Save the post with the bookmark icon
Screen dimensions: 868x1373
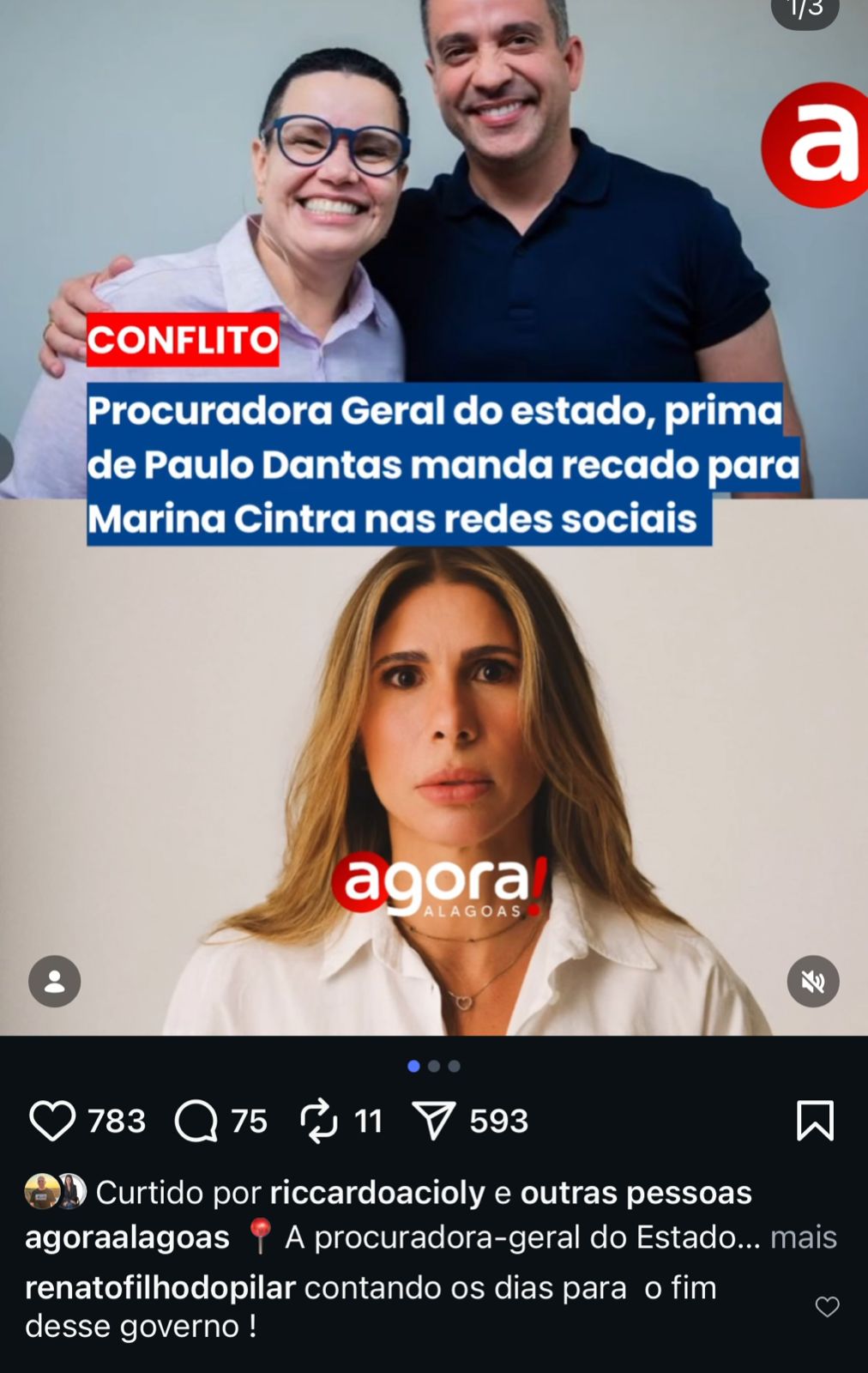tap(814, 1121)
